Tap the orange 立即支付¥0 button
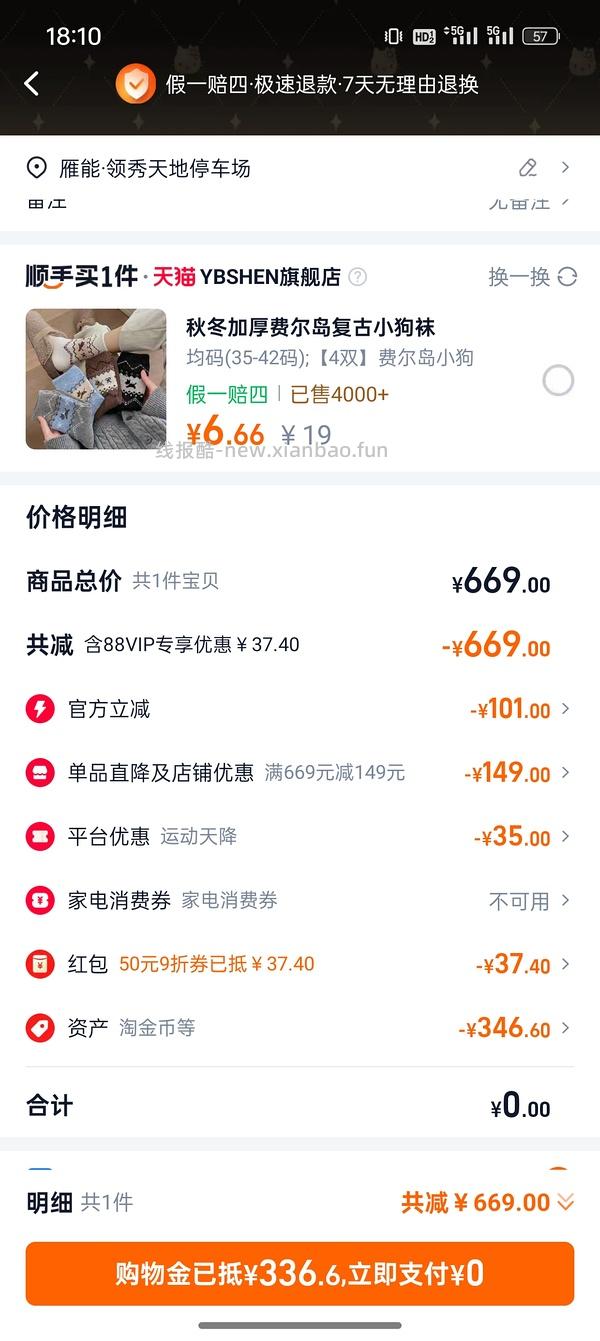Screen dimensions: 600x1341 (300, 1273)
